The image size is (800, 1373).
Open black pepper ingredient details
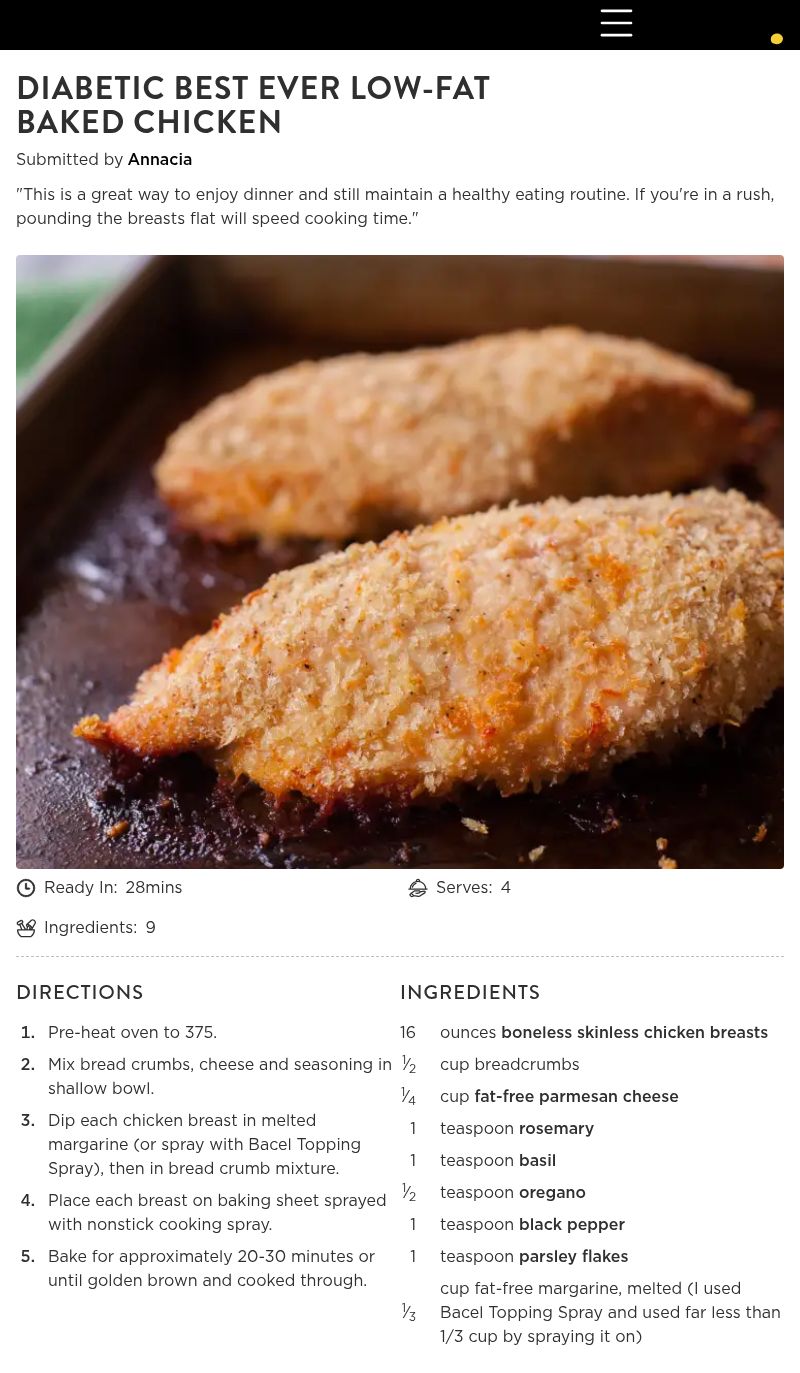point(571,1224)
